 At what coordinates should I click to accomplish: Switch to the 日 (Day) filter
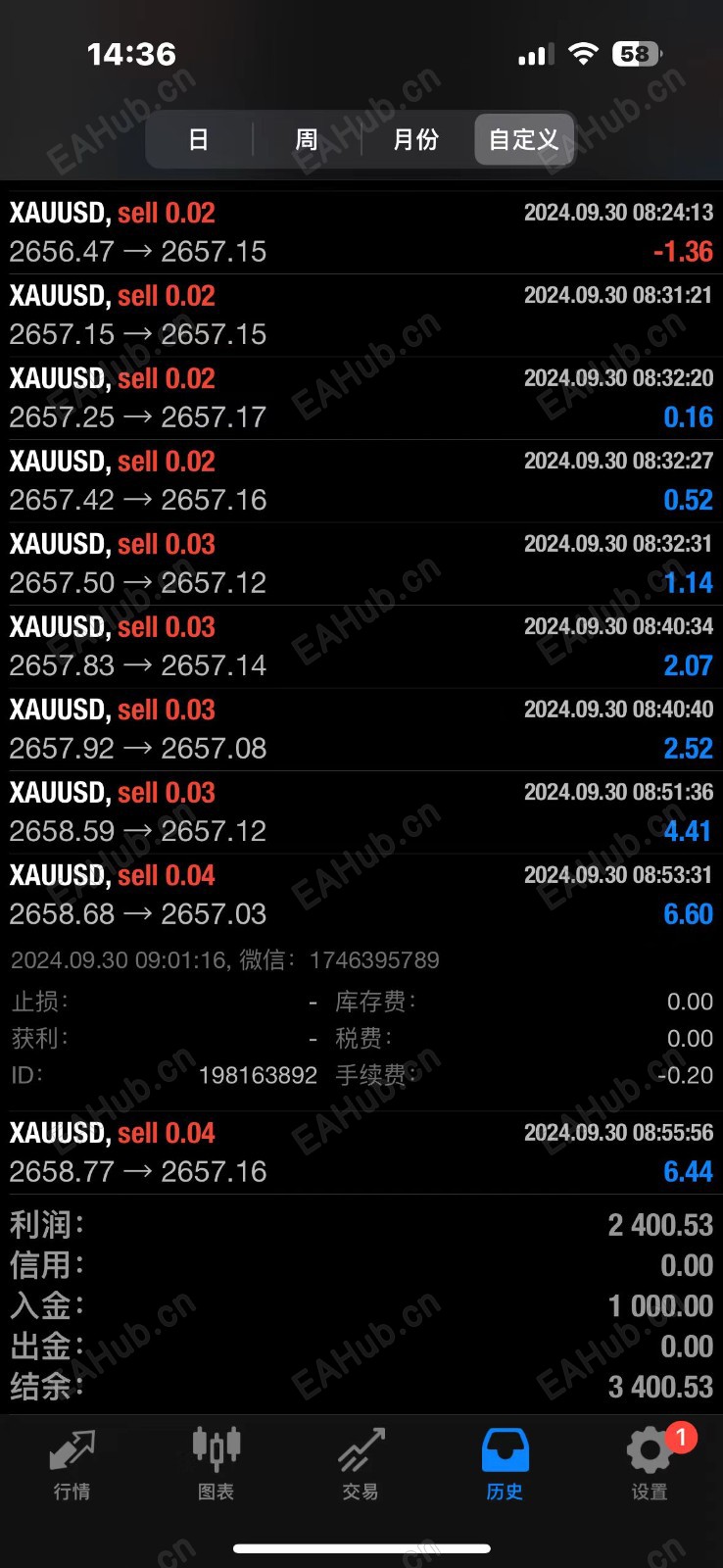click(199, 140)
